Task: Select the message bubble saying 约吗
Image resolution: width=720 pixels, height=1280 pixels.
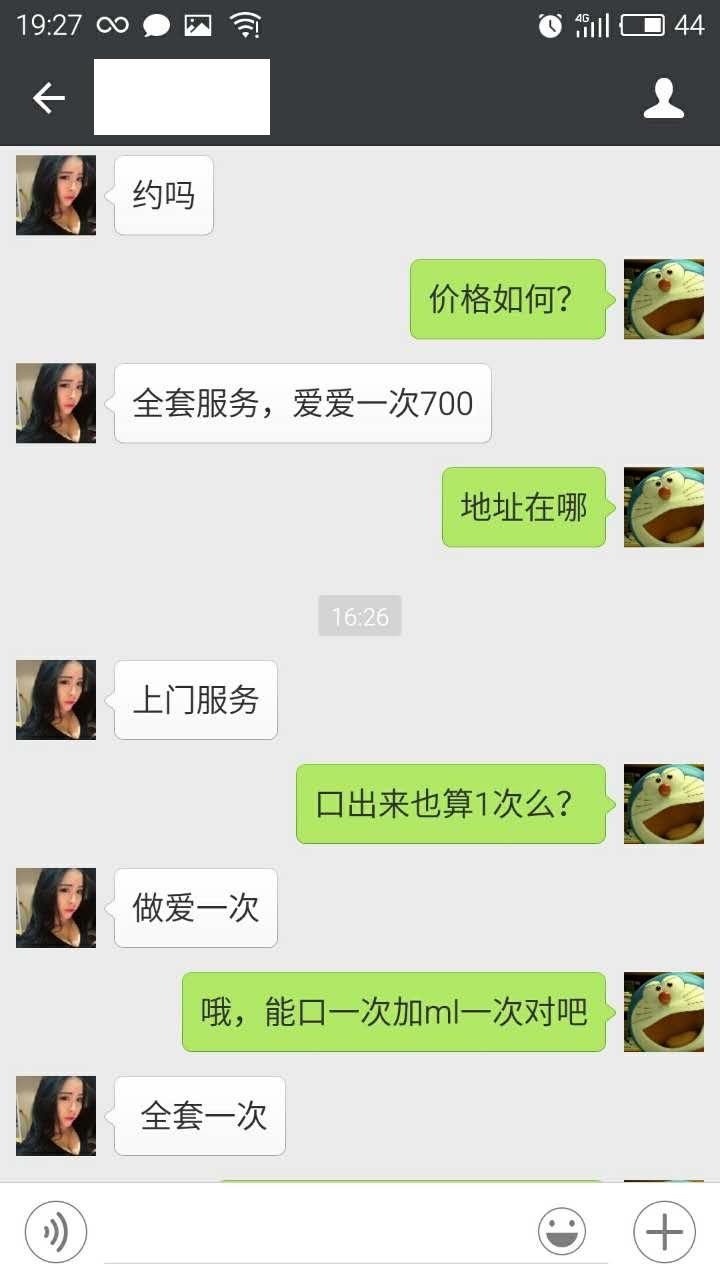Action: click(x=163, y=195)
